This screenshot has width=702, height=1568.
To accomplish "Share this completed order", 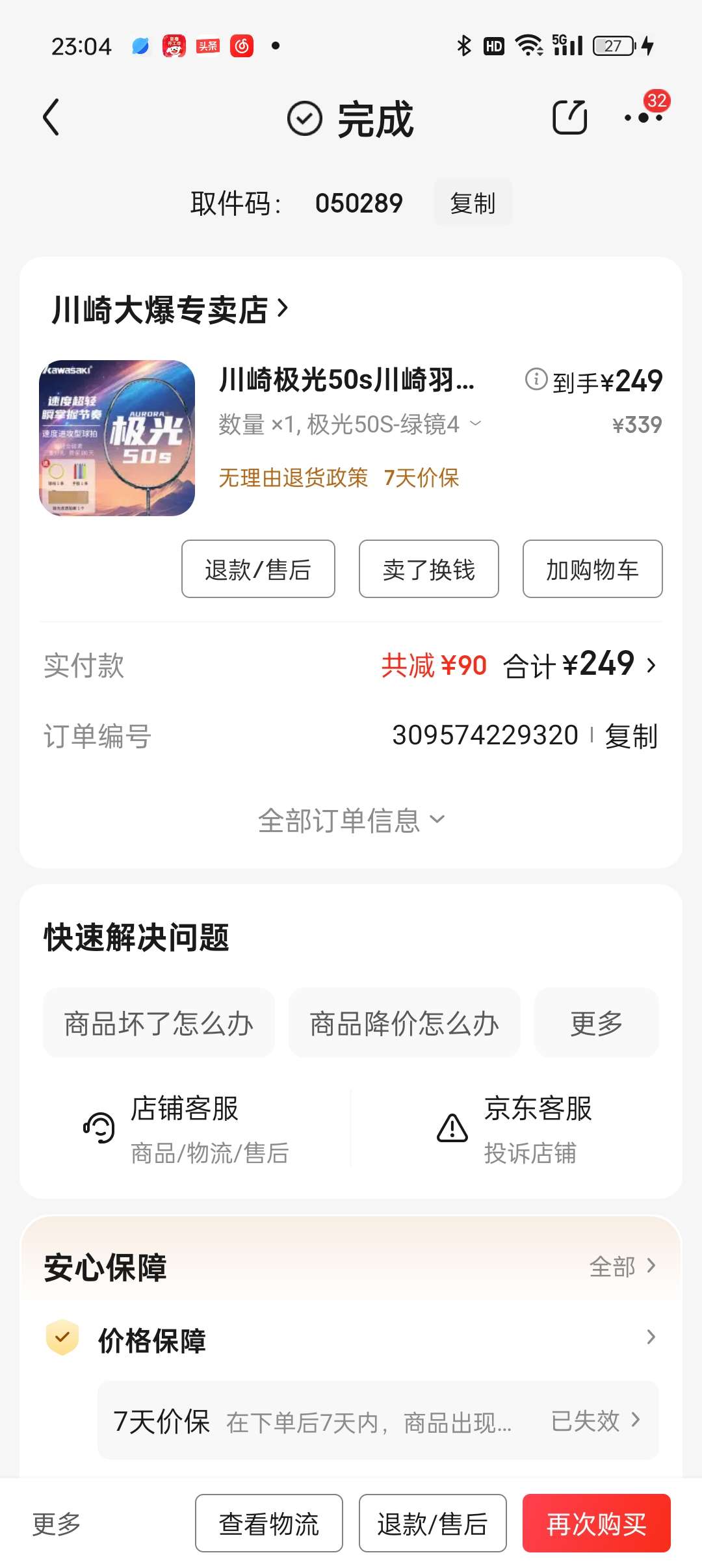I will coord(569,118).
